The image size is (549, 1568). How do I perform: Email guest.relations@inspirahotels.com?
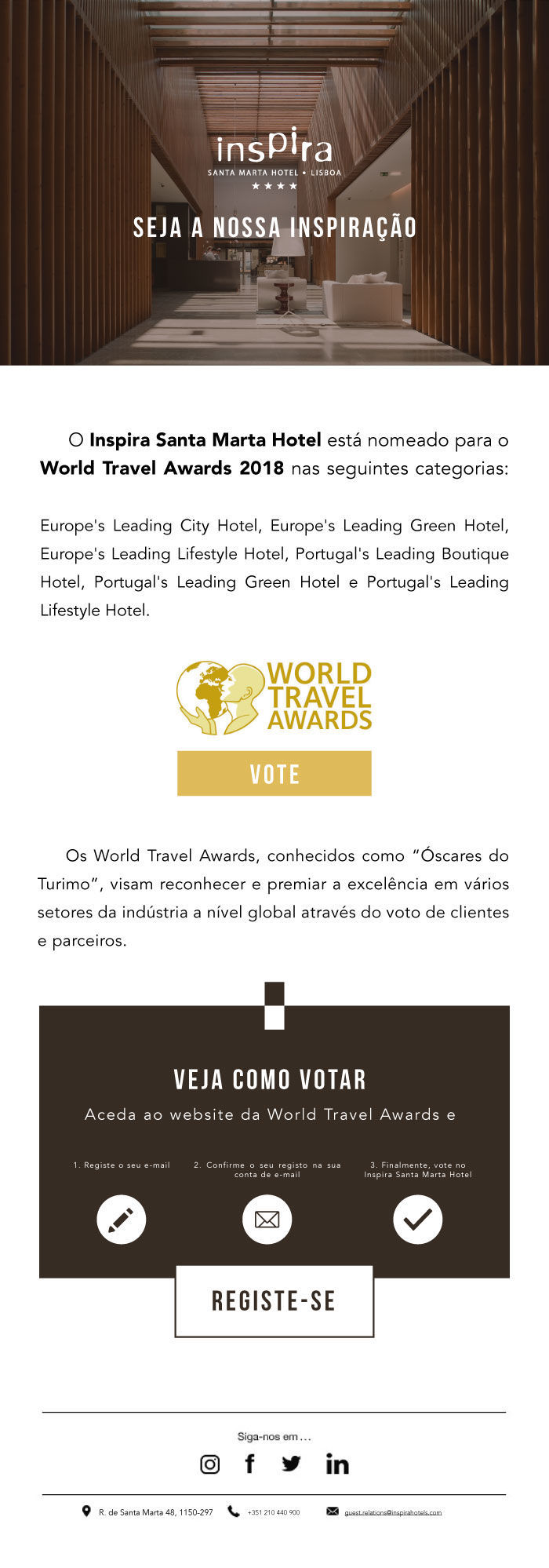point(393,1512)
